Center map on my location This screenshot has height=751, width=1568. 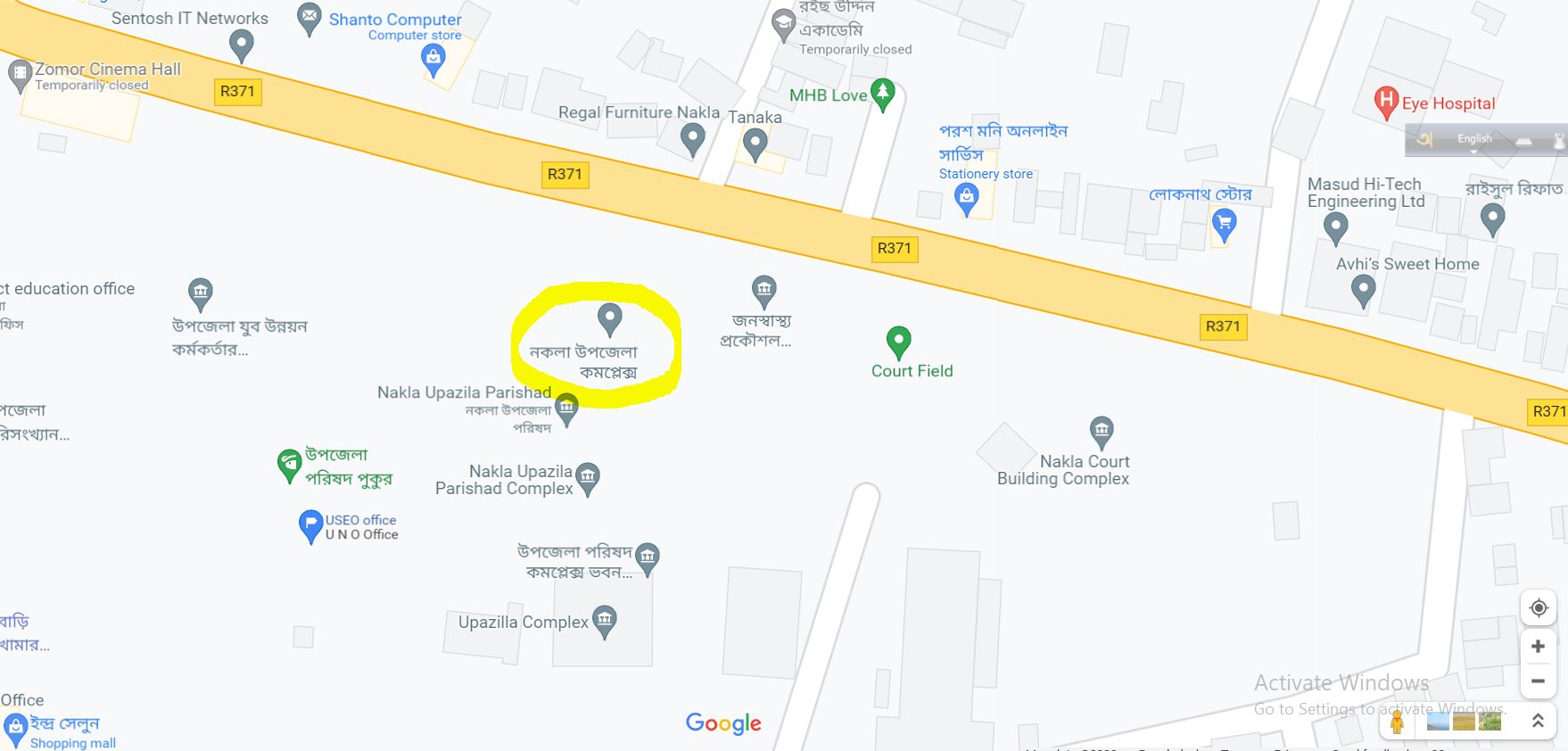[1539, 608]
